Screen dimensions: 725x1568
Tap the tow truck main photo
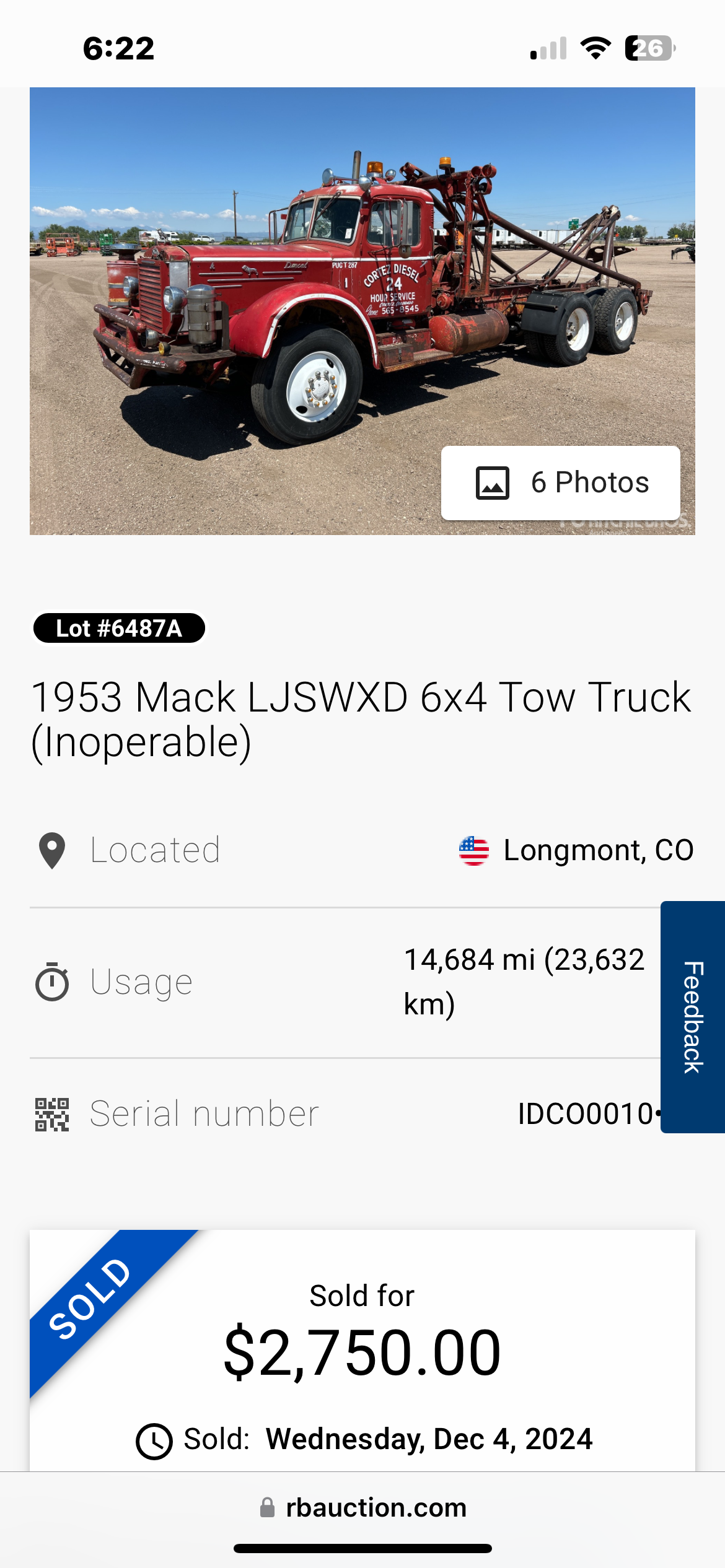pos(362,311)
